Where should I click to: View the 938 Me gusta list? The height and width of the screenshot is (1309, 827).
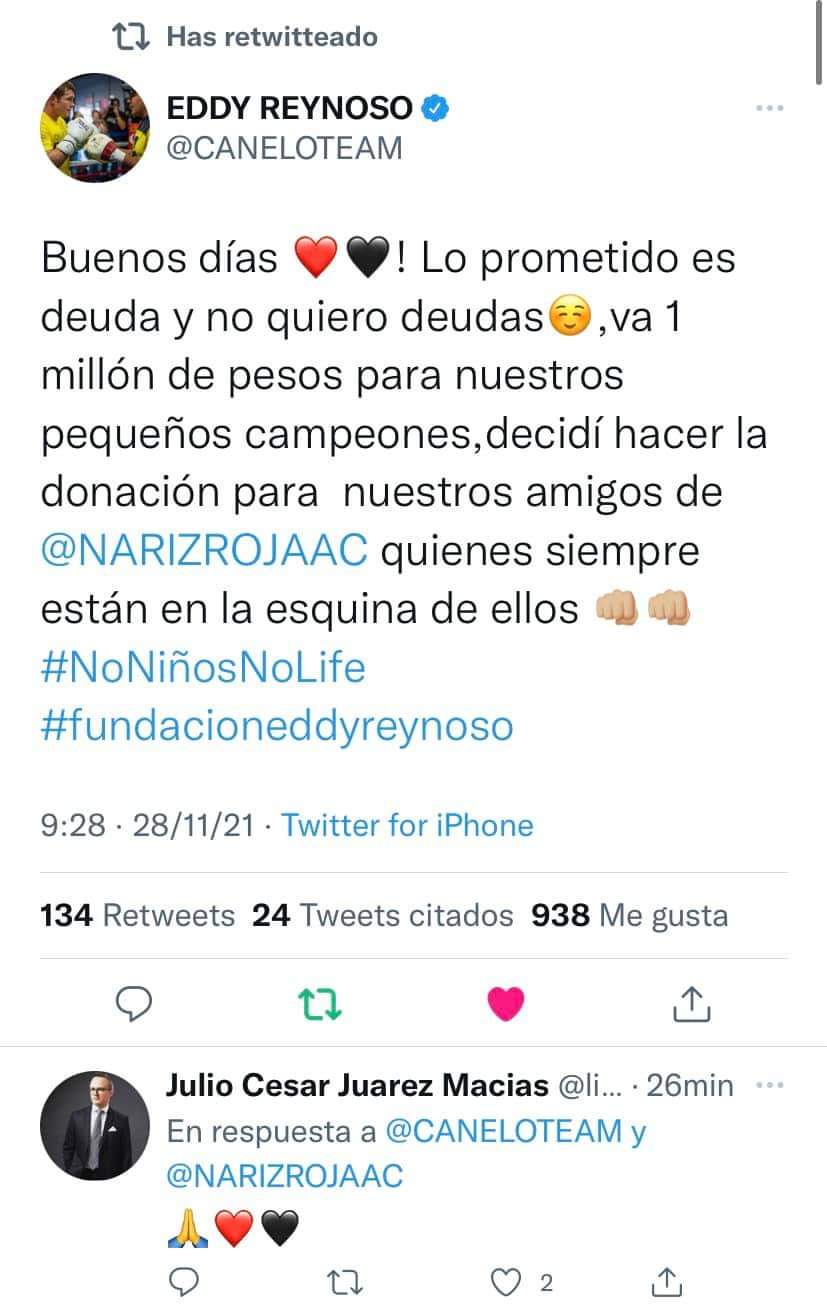(629, 915)
